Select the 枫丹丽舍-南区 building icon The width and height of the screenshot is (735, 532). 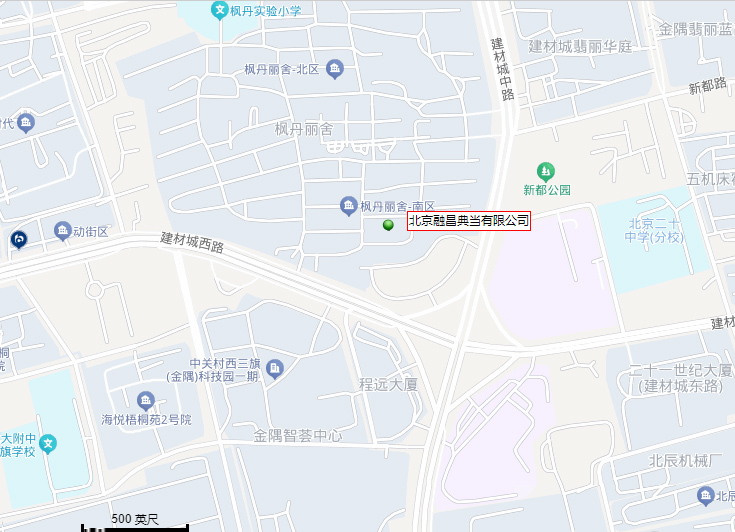[x=348, y=206]
